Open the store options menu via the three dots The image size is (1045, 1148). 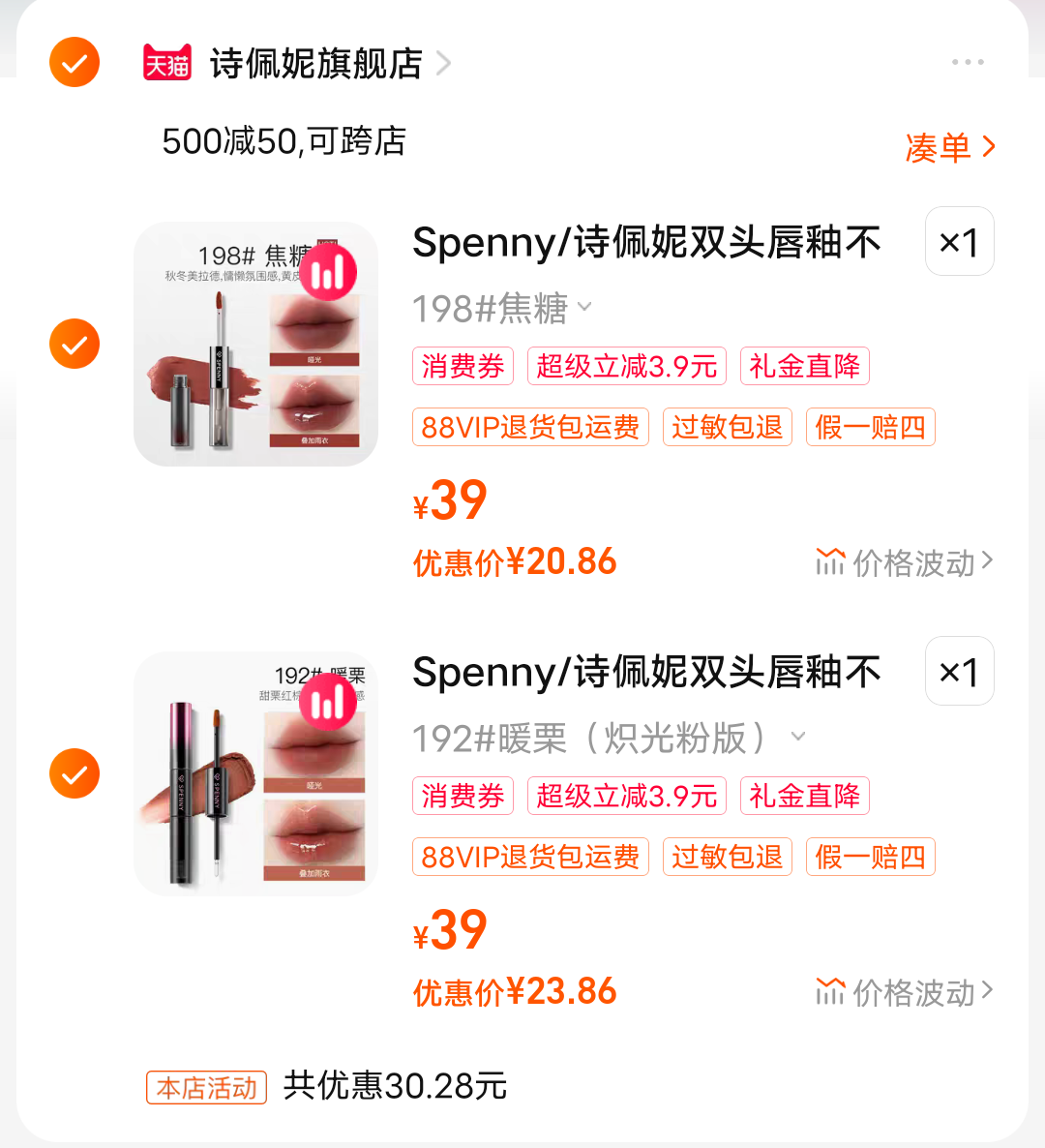(x=968, y=61)
